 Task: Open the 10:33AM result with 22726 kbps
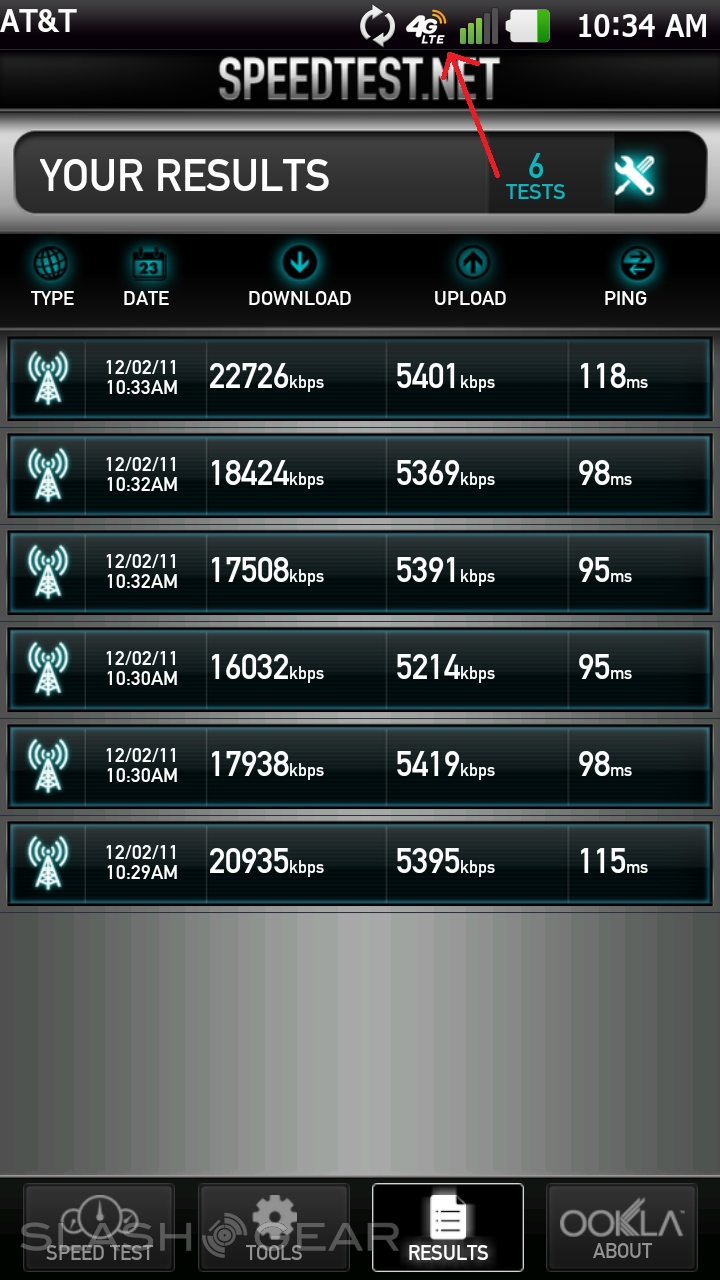360,378
